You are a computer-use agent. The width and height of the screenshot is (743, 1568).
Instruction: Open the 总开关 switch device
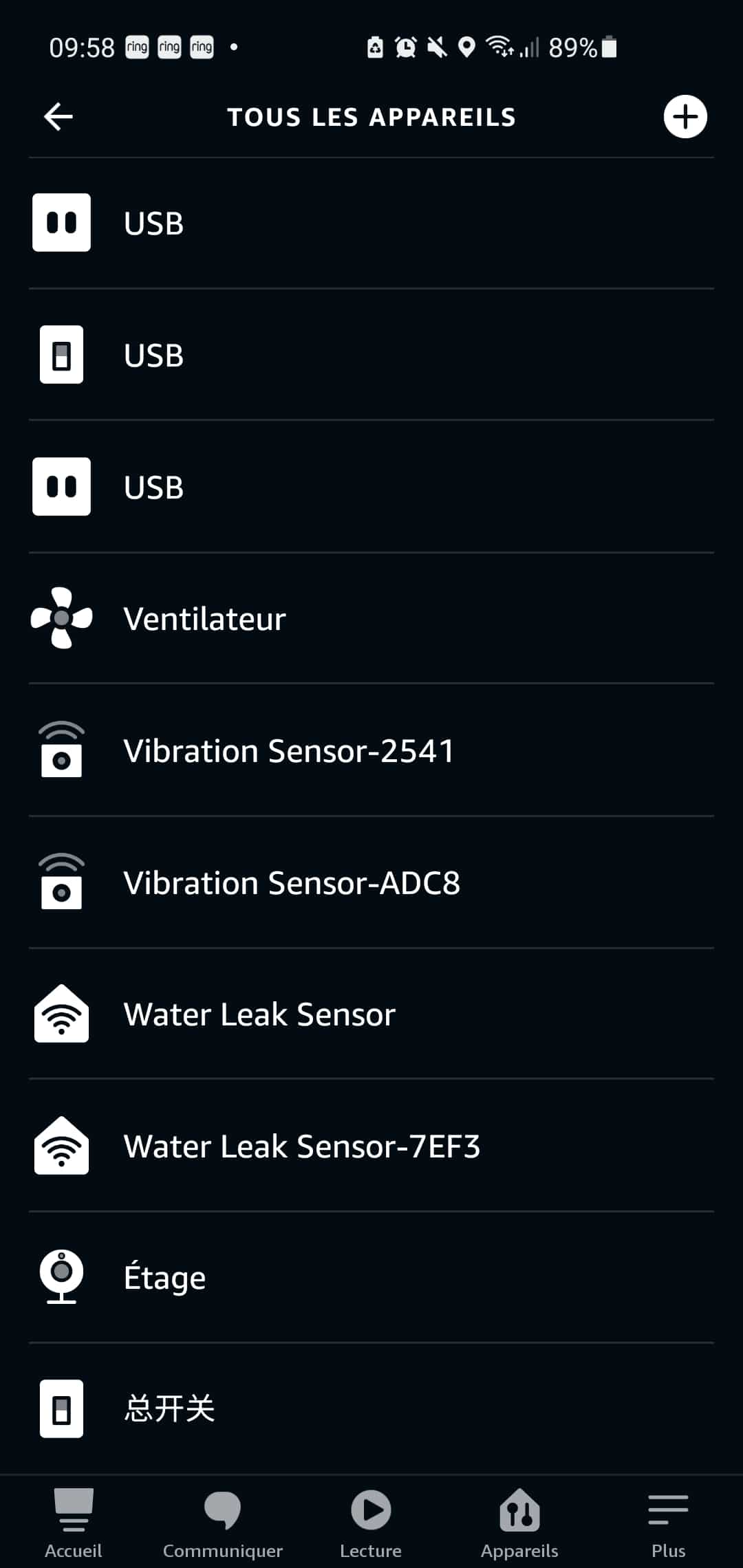(371, 1408)
